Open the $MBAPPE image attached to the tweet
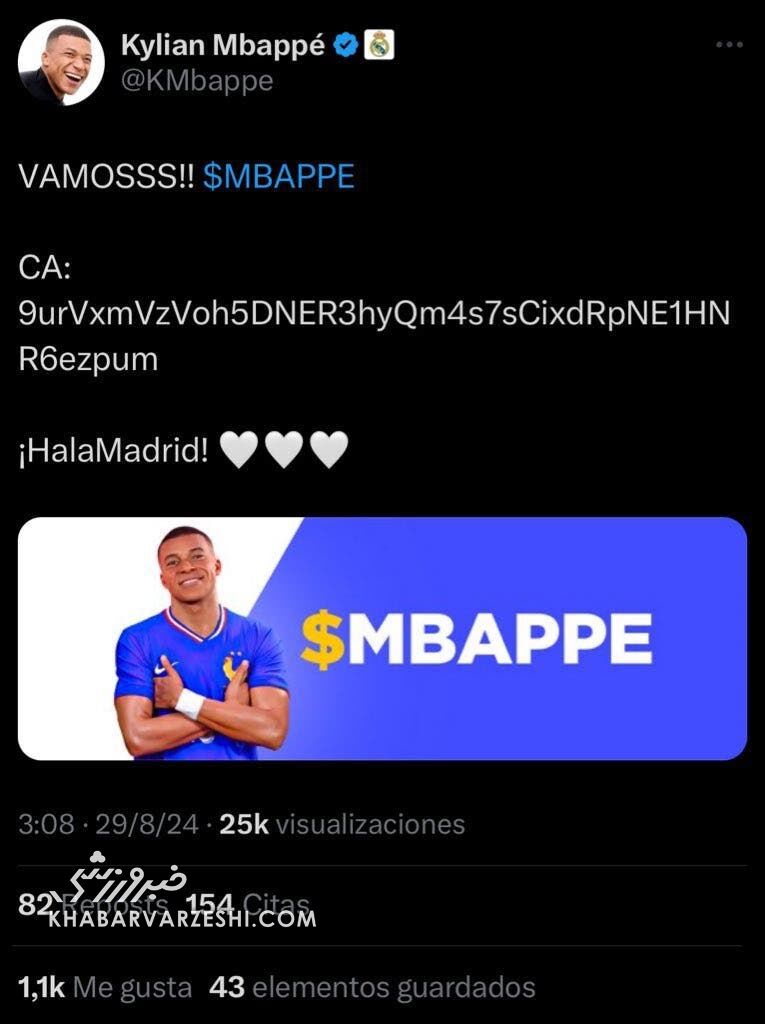The image size is (765, 1024). [x=382, y=638]
